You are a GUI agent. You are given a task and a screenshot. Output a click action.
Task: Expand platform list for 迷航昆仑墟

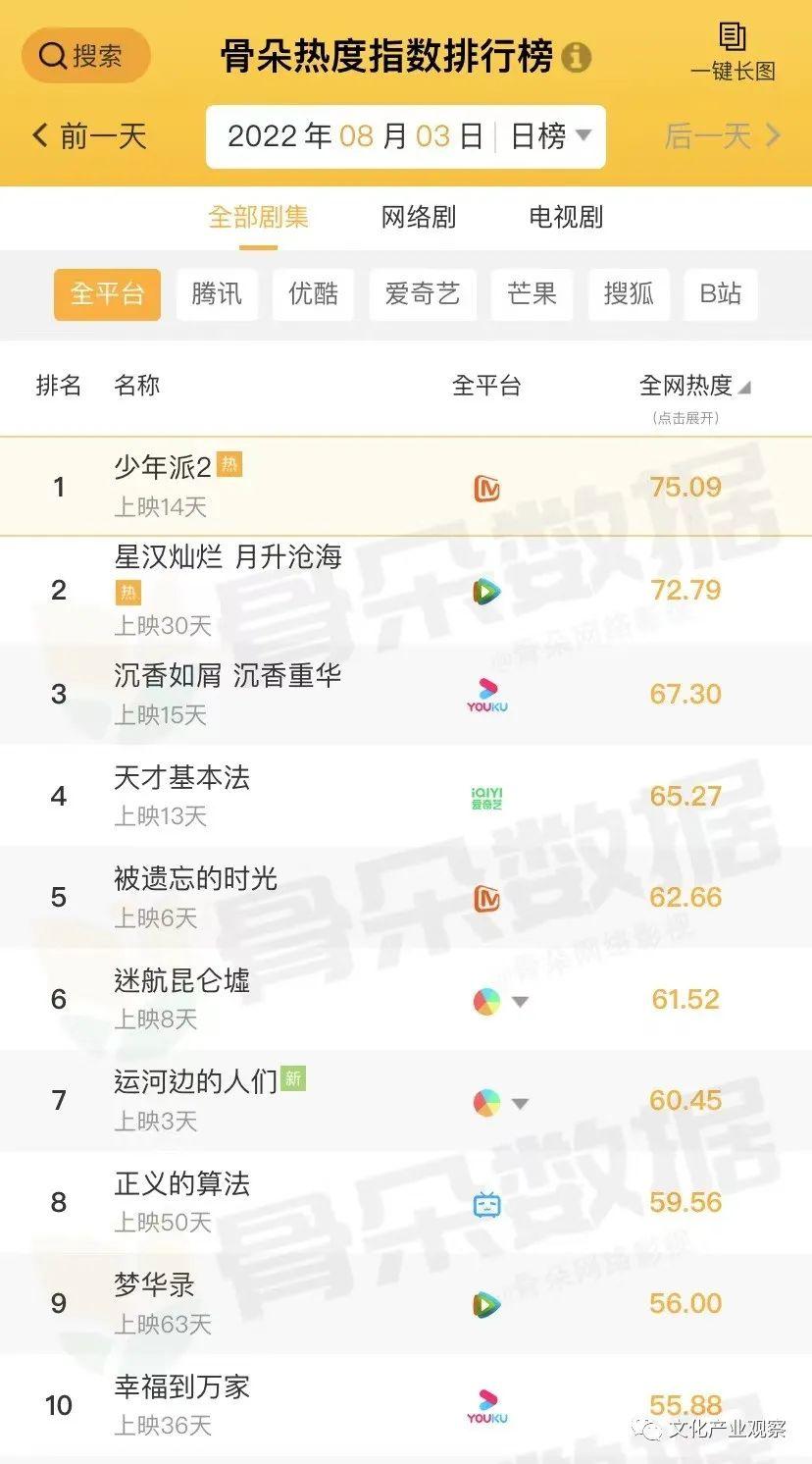coord(520,1002)
